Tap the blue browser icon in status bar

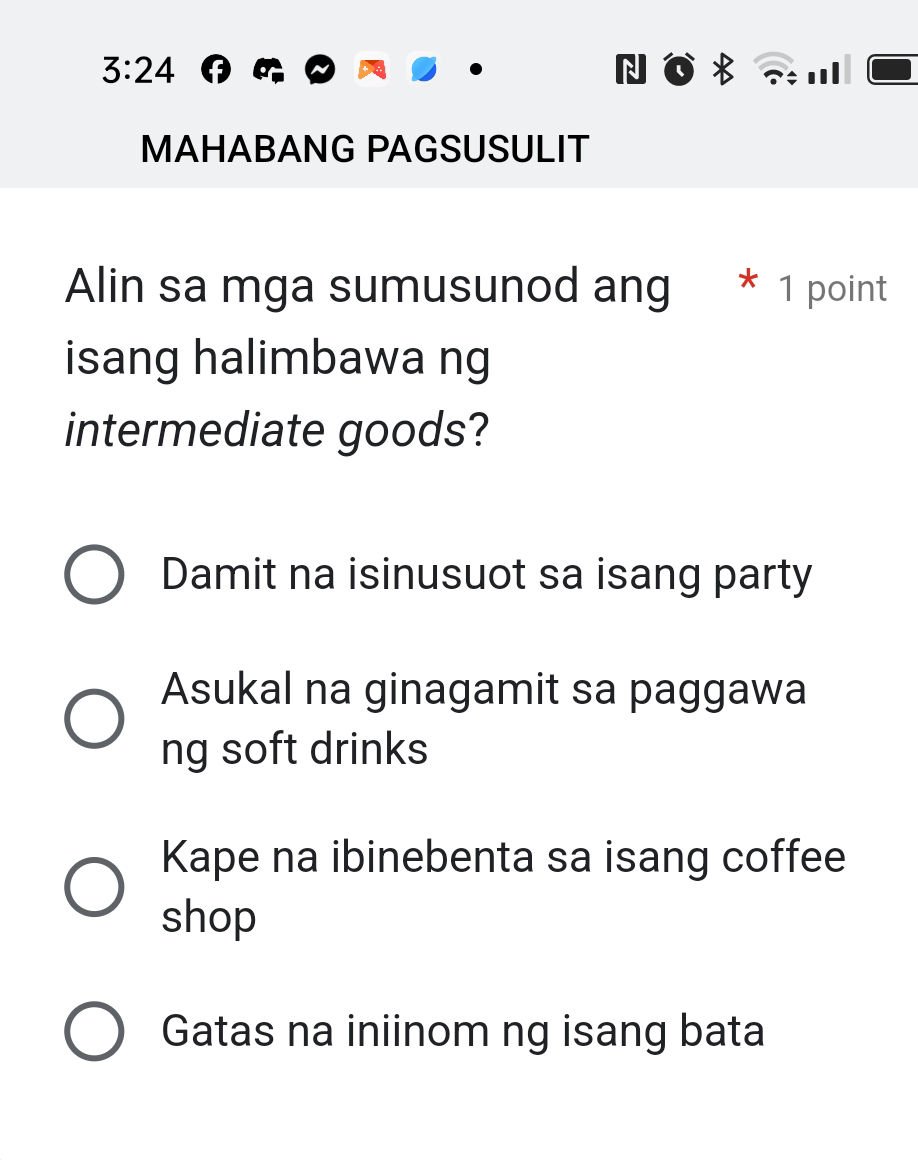423,69
